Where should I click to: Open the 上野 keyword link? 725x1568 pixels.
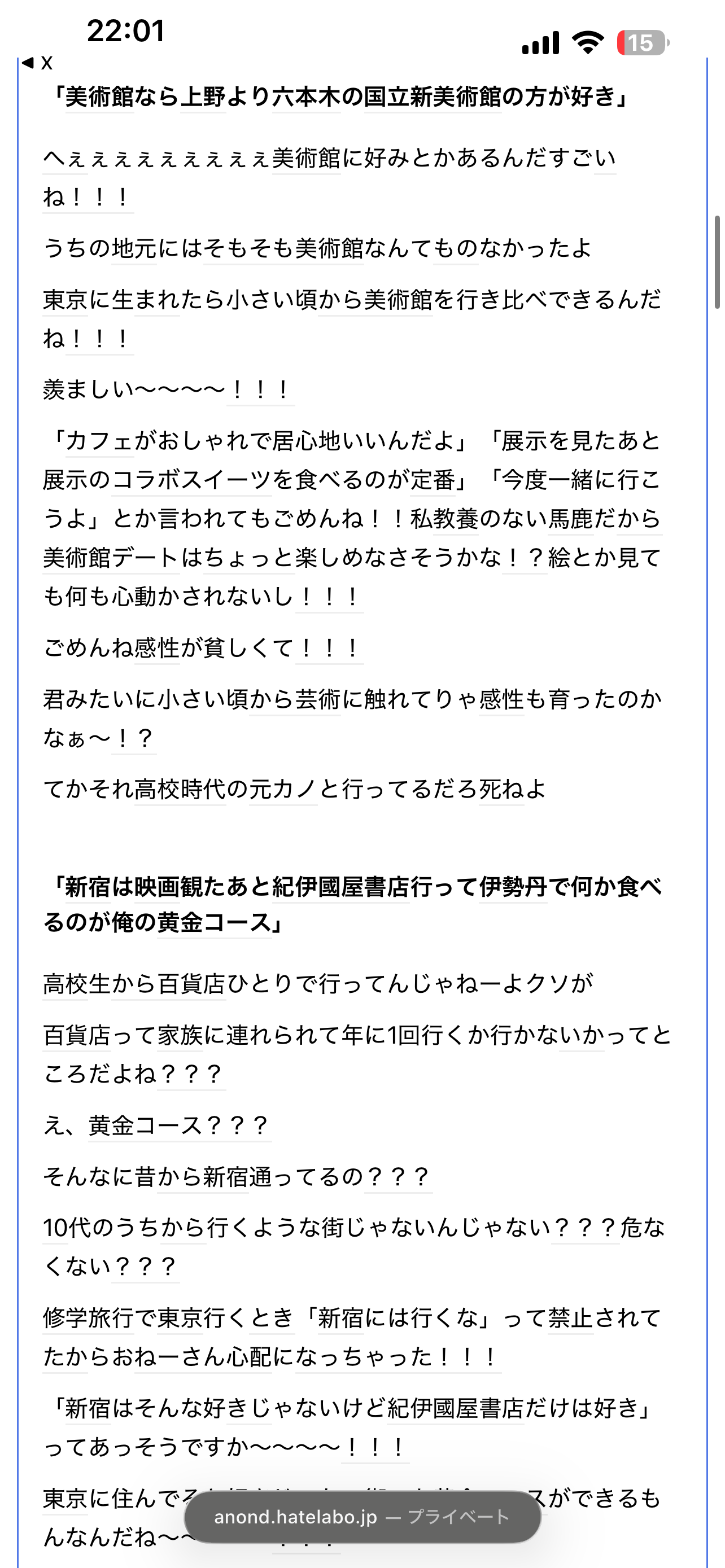tap(203, 97)
